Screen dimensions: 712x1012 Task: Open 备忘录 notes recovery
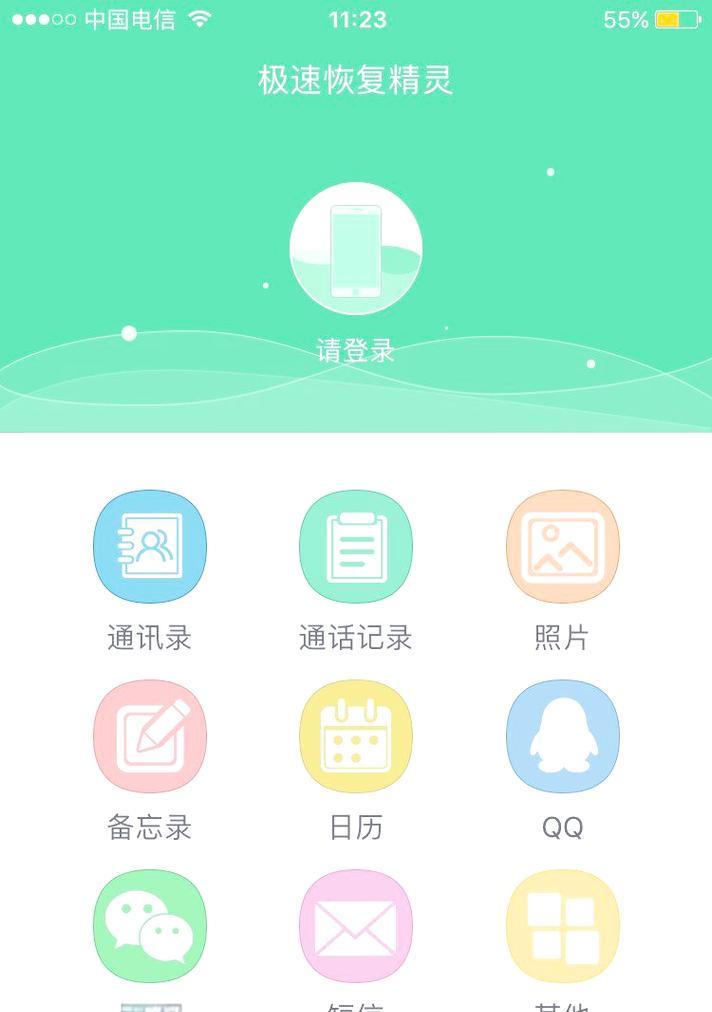(x=150, y=737)
